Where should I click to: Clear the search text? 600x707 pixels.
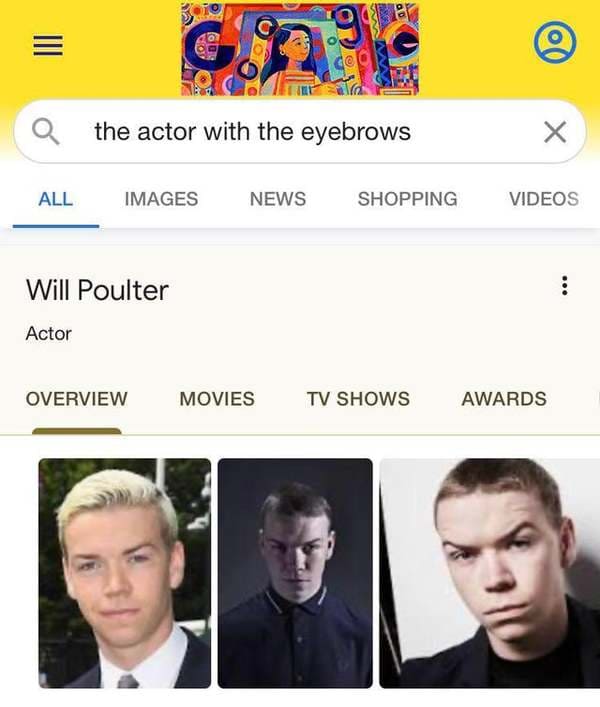(555, 131)
